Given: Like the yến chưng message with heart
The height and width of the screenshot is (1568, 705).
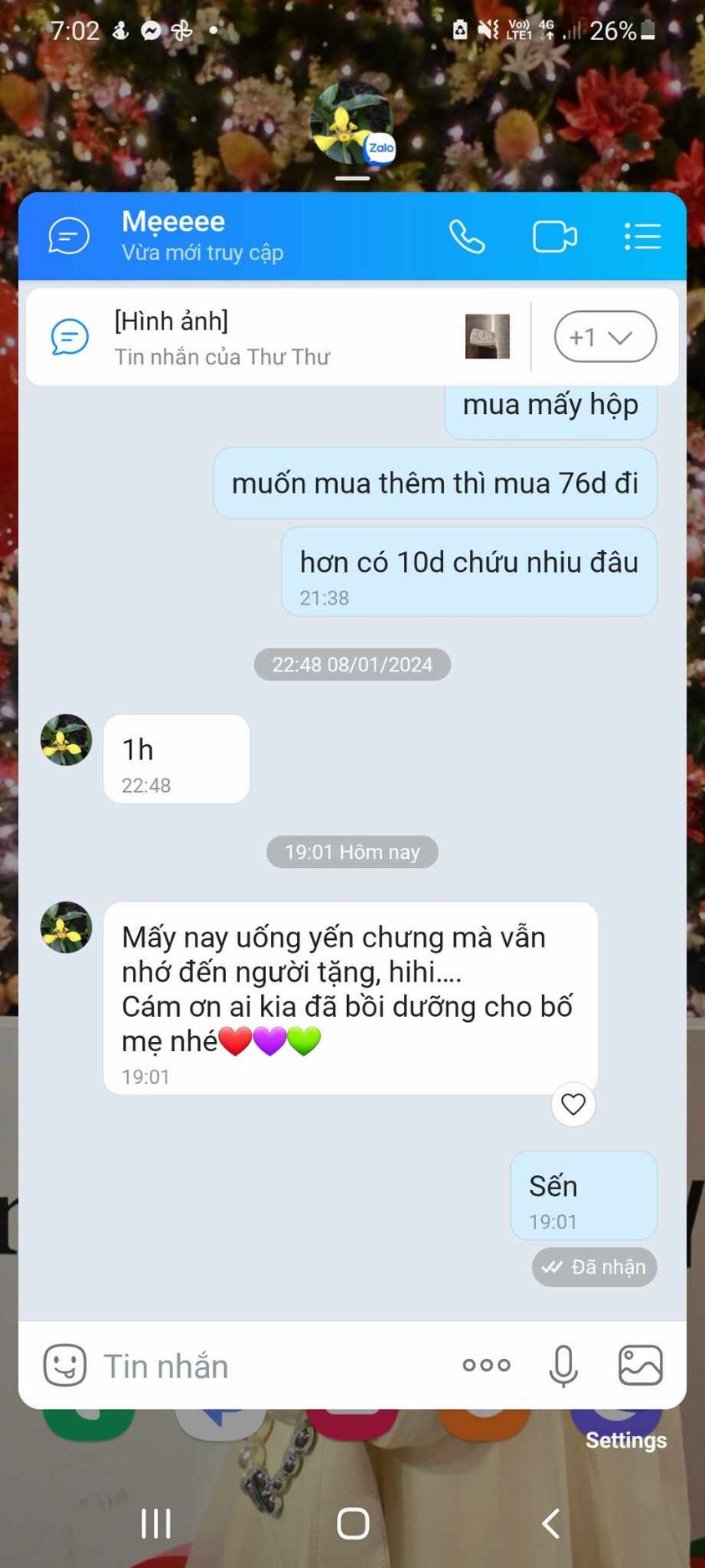Looking at the screenshot, I should click(573, 1104).
